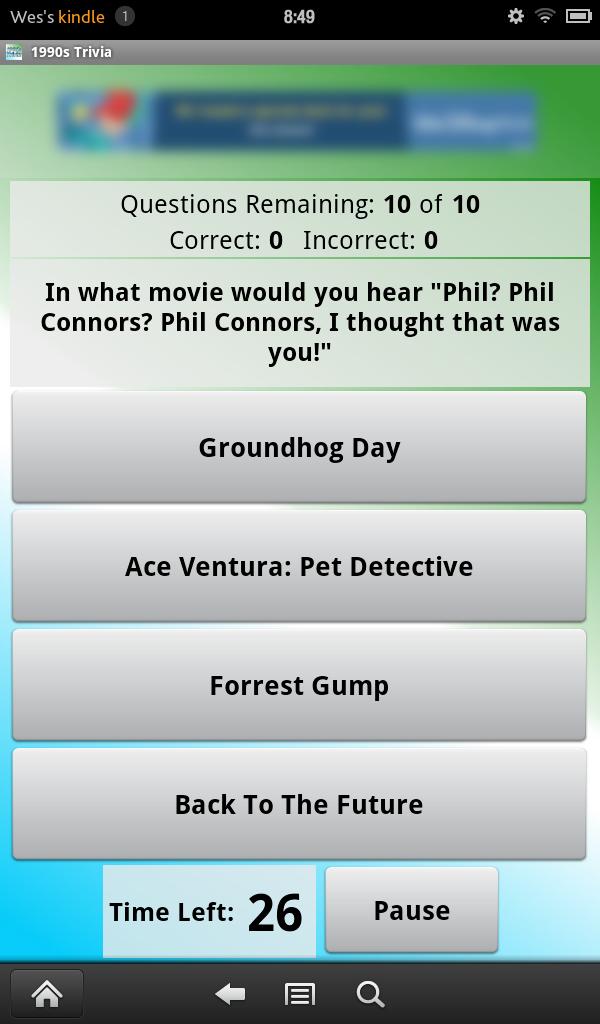Go back using the back arrow
Image resolution: width=600 pixels, height=1024 pixels.
(231, 993)
